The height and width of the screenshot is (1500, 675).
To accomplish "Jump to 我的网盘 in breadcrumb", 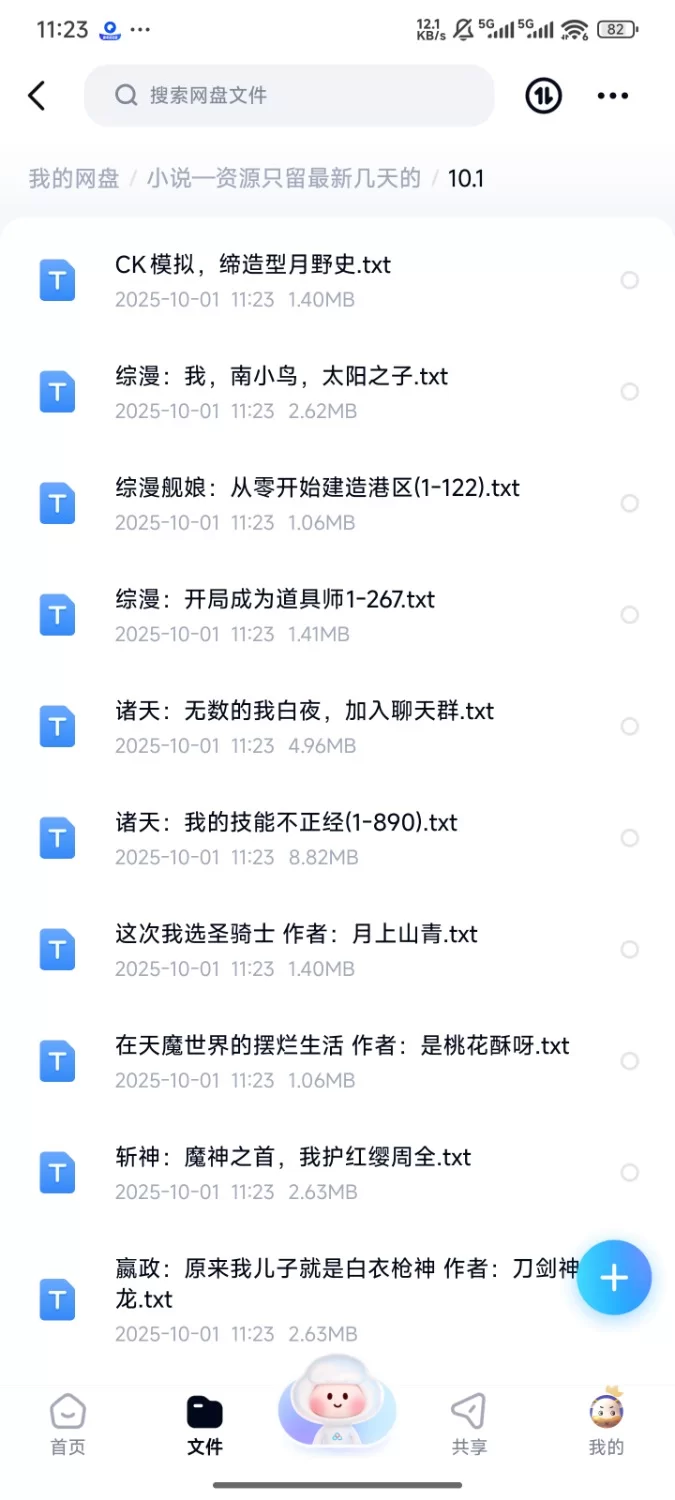I will point(74,179).
